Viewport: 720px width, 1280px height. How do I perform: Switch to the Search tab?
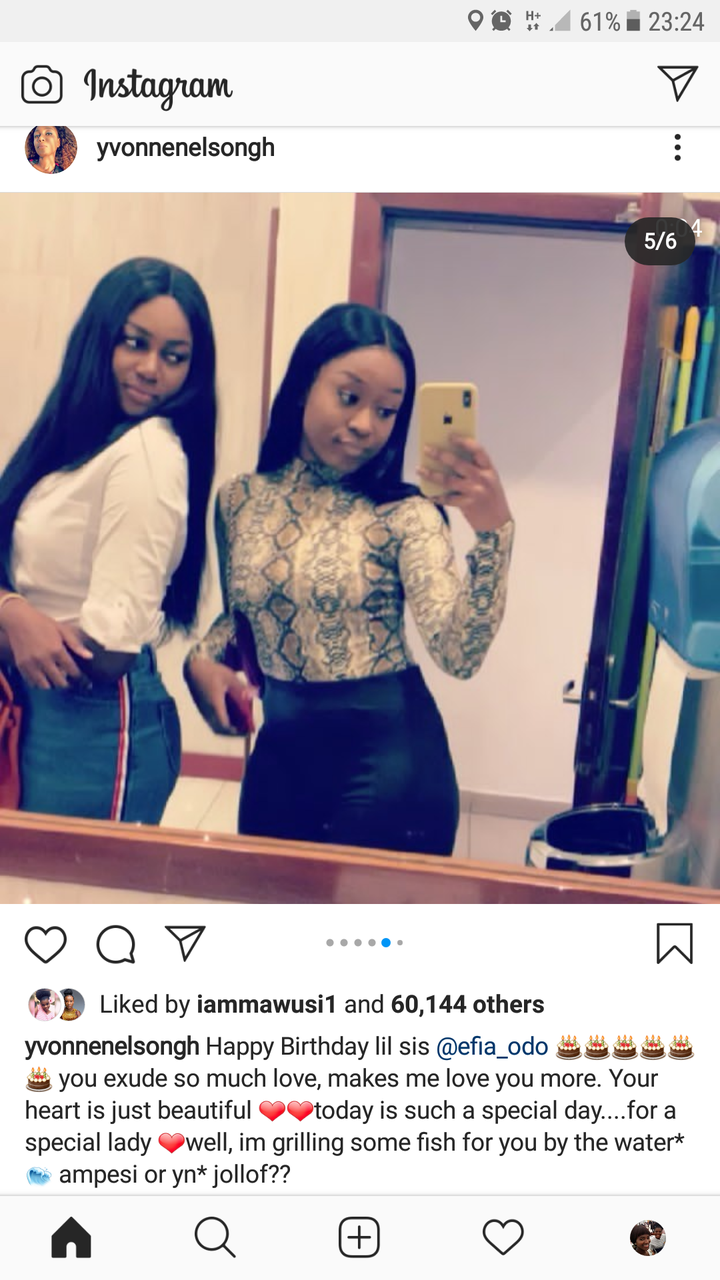[215, 1238]
